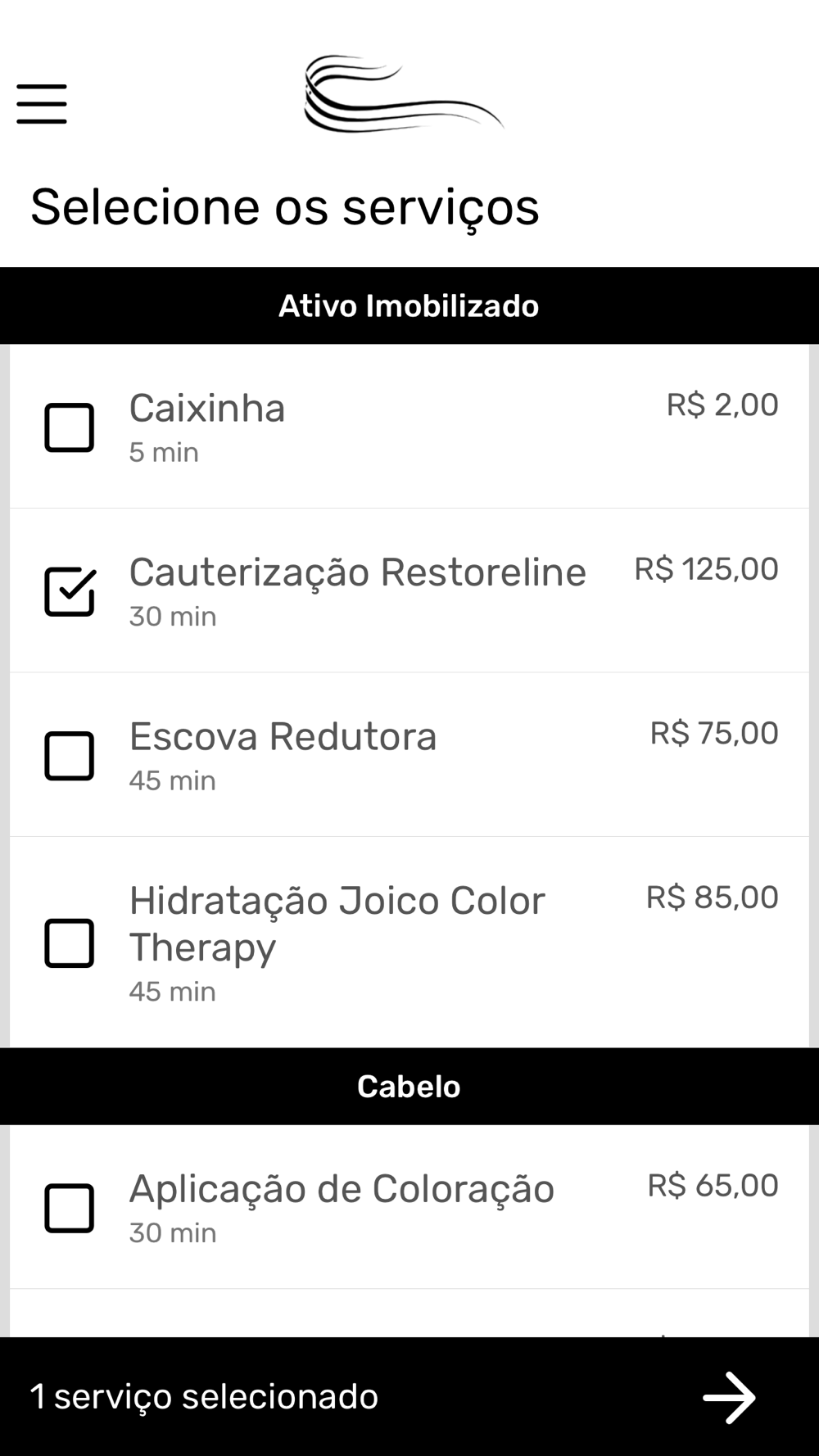Viewport: 819px width, 1456px height.
Task: Select the Caixinha service checkbox
Action: pyautogui.click(x=70, y=427)
